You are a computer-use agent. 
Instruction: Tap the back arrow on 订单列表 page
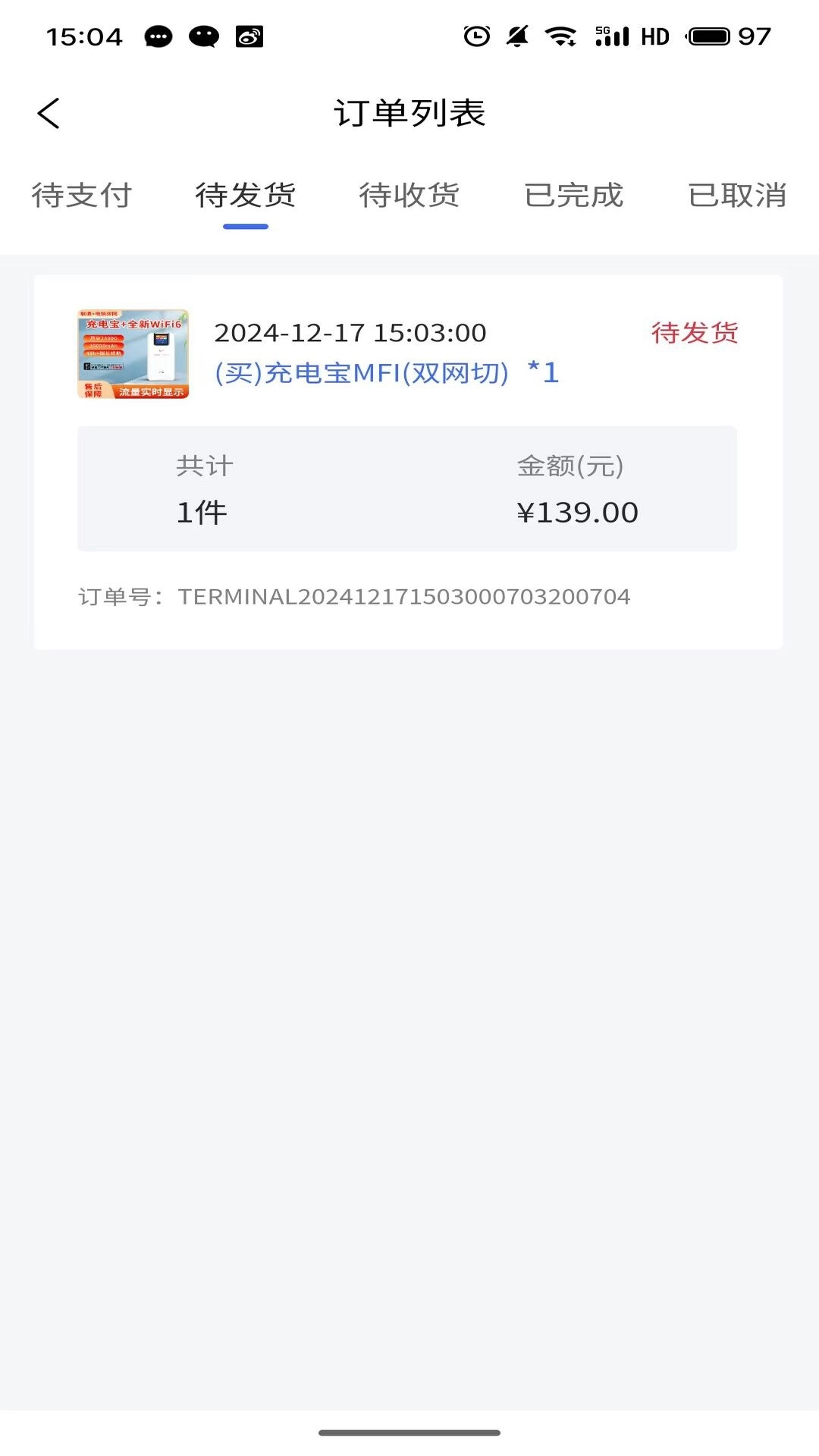49,113
